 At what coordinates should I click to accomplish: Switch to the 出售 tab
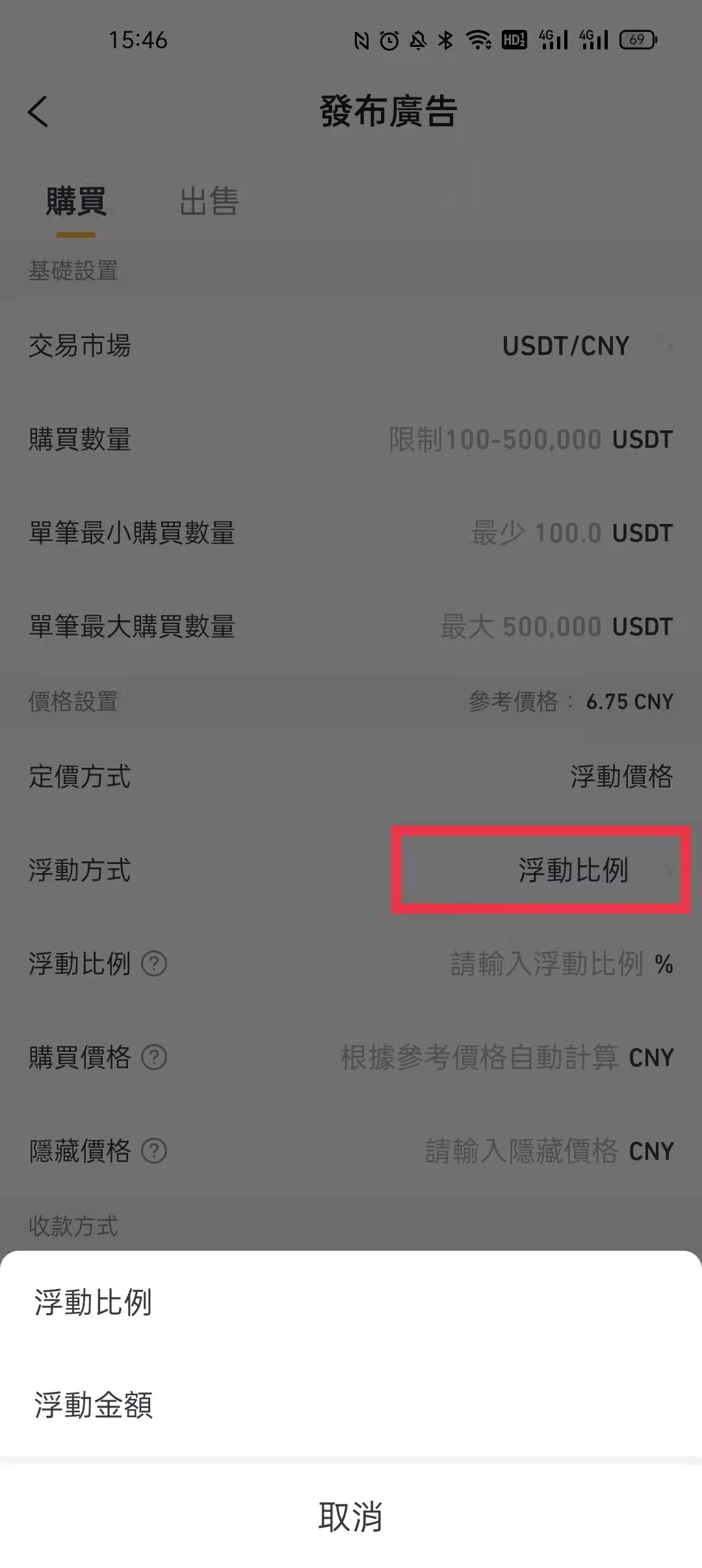(x=209, y=201)
